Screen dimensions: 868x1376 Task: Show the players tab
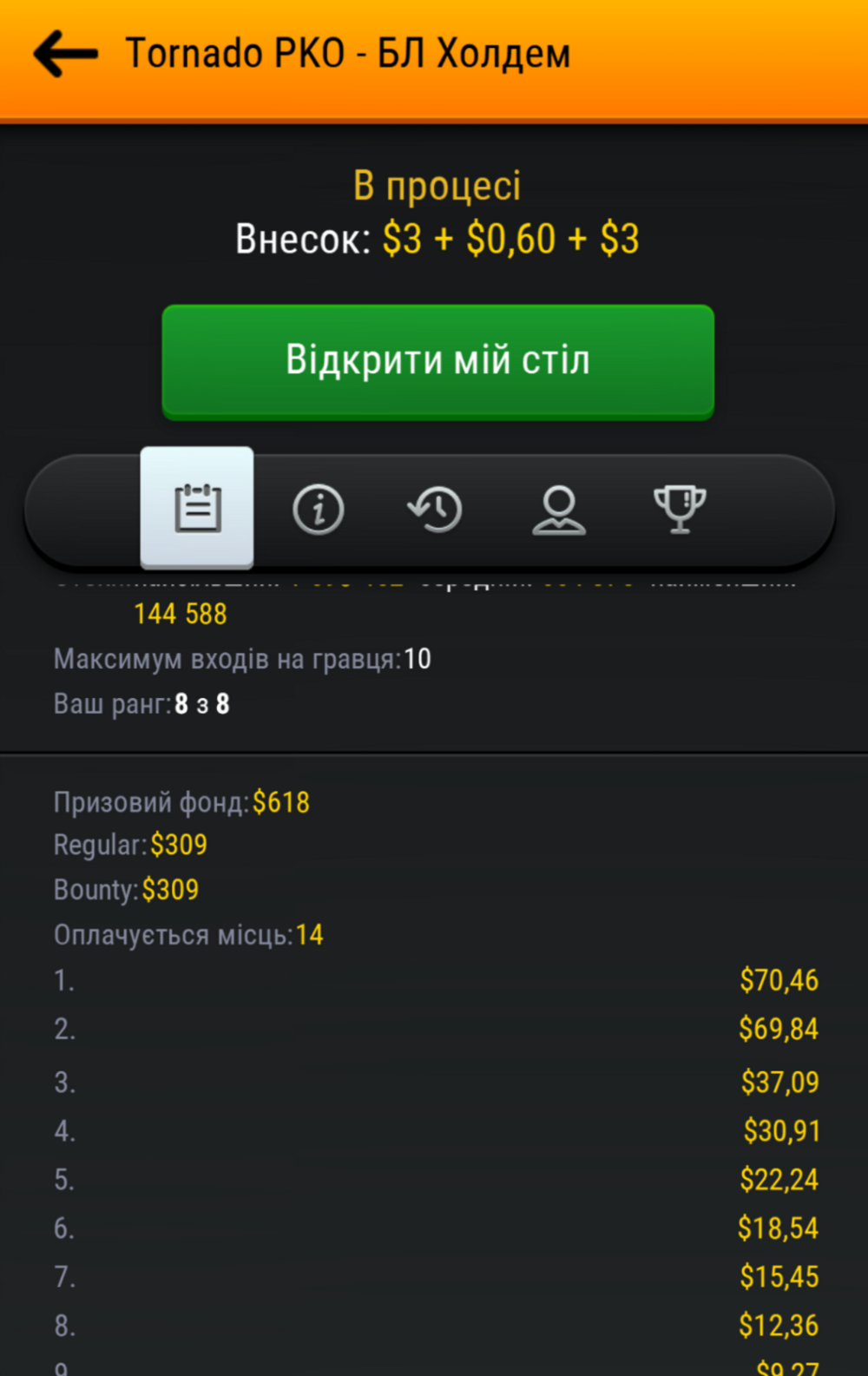558,510
